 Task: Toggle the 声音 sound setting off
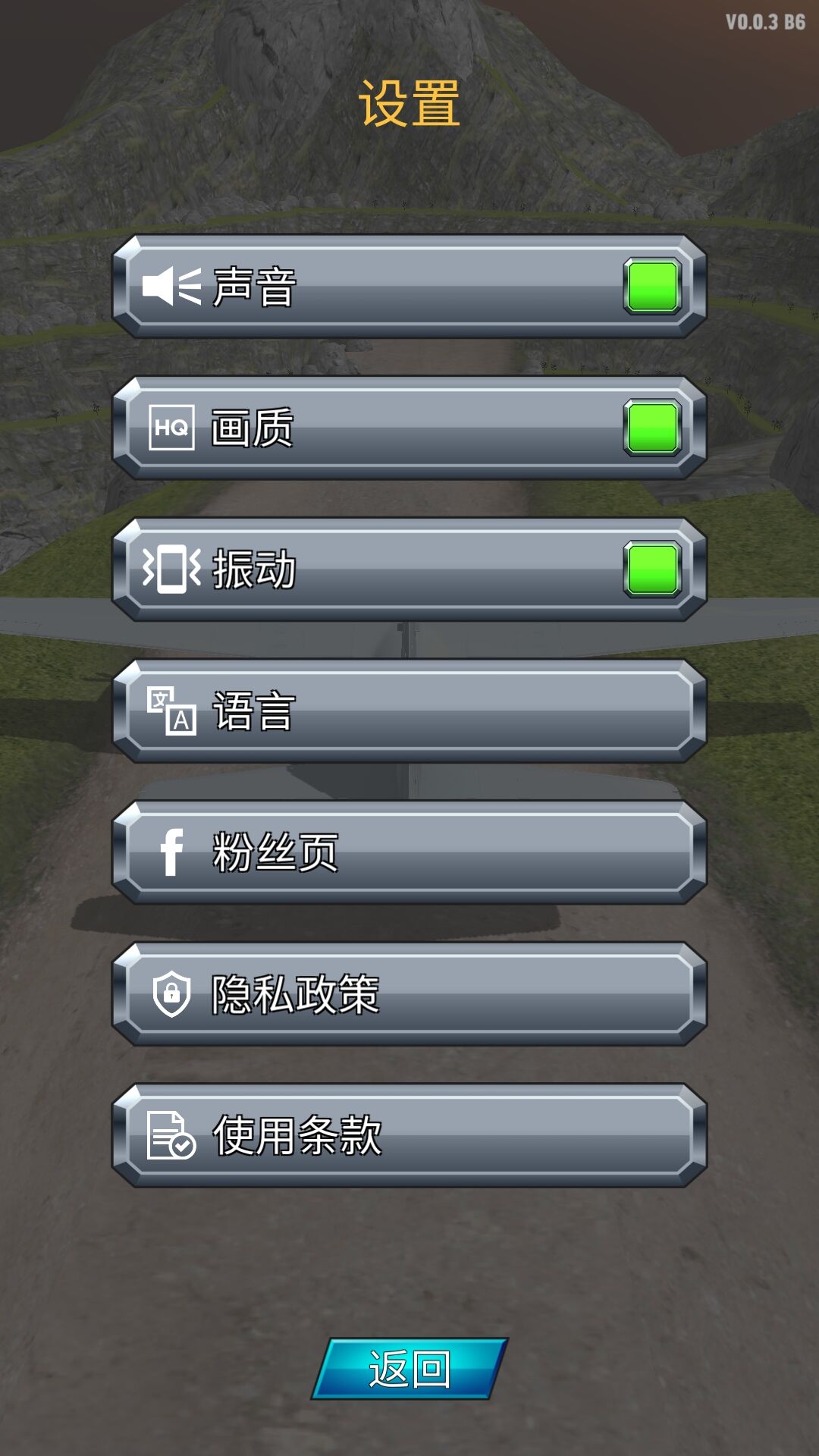[651, 287]
